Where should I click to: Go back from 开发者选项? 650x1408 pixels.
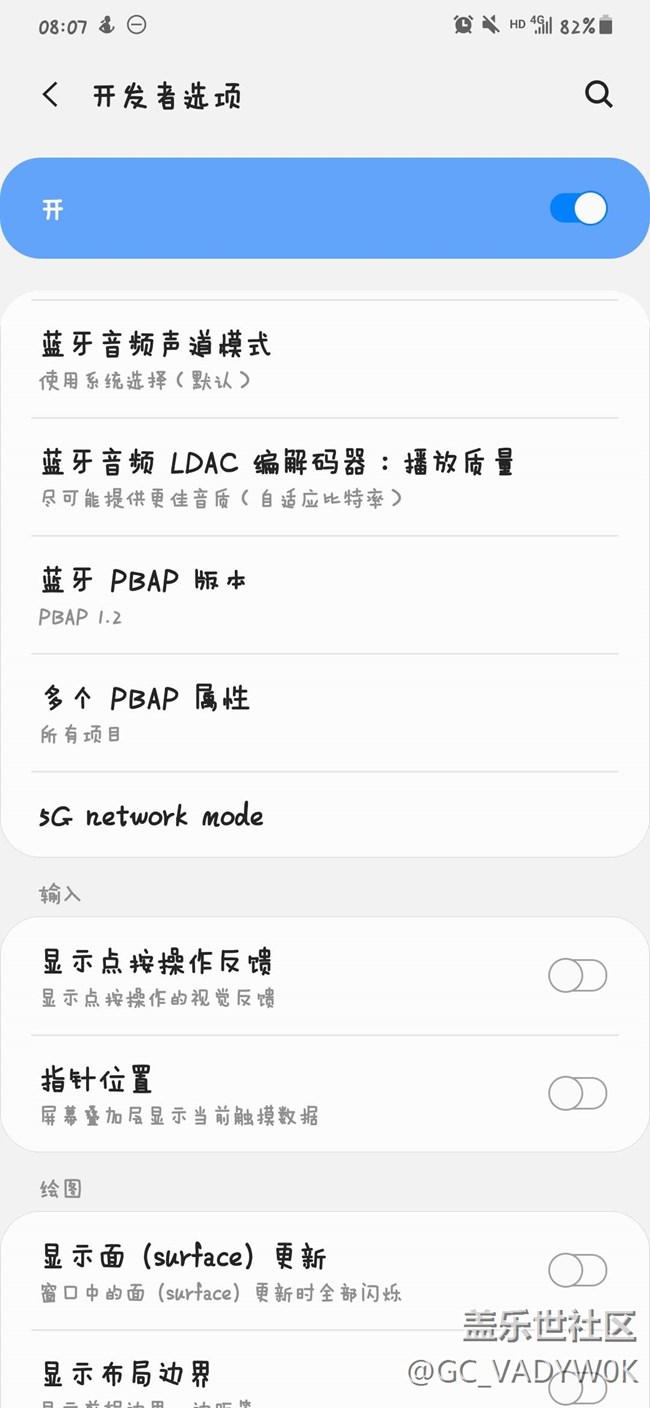click(51, 95)
